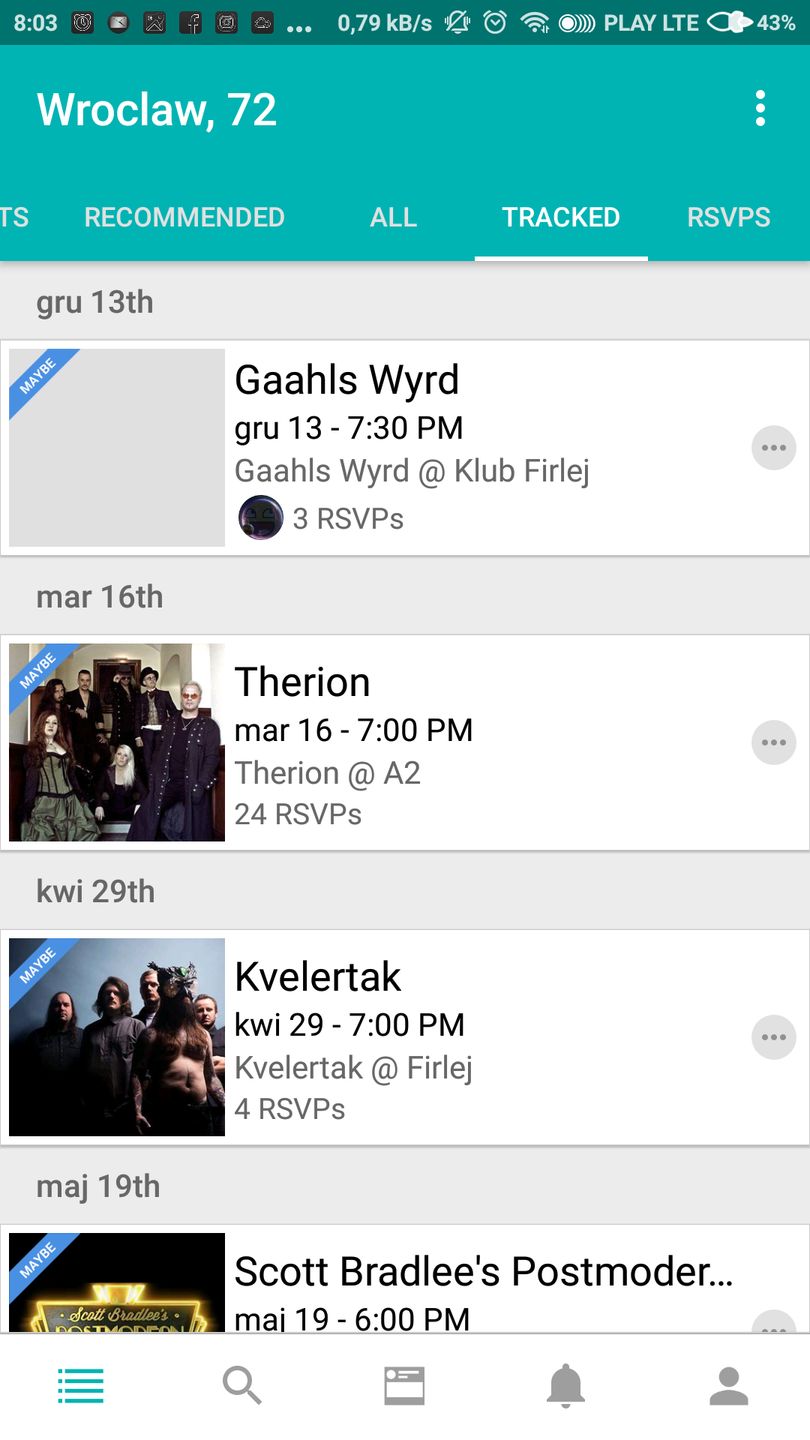Open the profile section

[x=729, y=1386]
